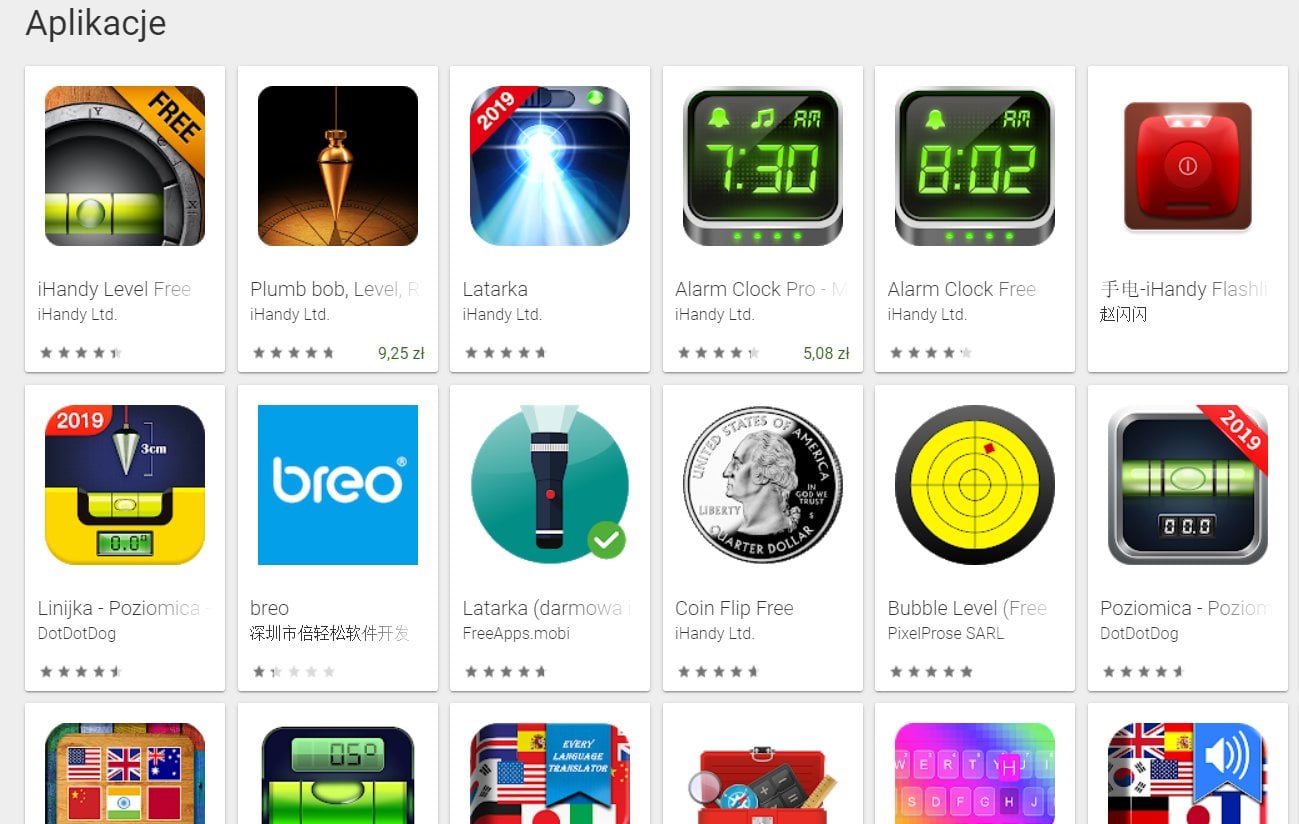This screenshot has height=824, width=1299.
Task: Open the flags with speaker icon app card
Action: point(1187,774)
